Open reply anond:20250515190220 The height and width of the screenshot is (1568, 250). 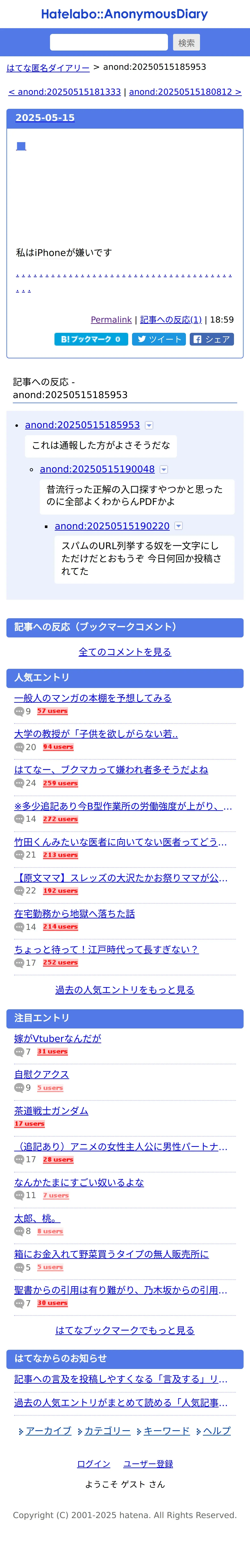(x=112, y=526)
